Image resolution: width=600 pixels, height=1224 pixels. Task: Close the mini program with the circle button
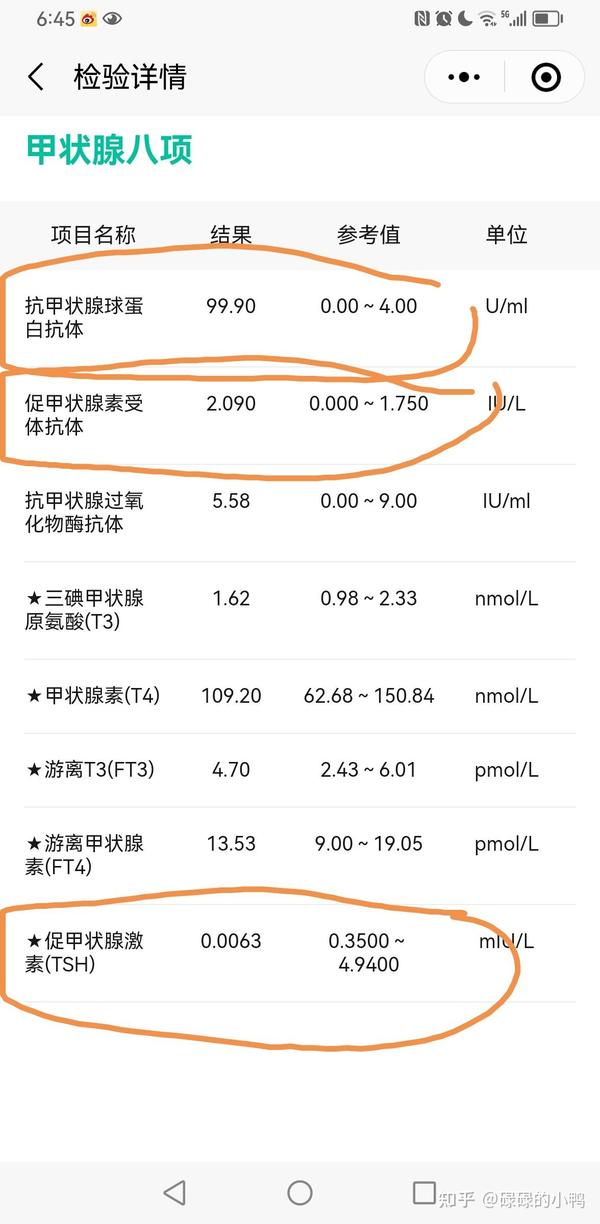click(545, 77)
